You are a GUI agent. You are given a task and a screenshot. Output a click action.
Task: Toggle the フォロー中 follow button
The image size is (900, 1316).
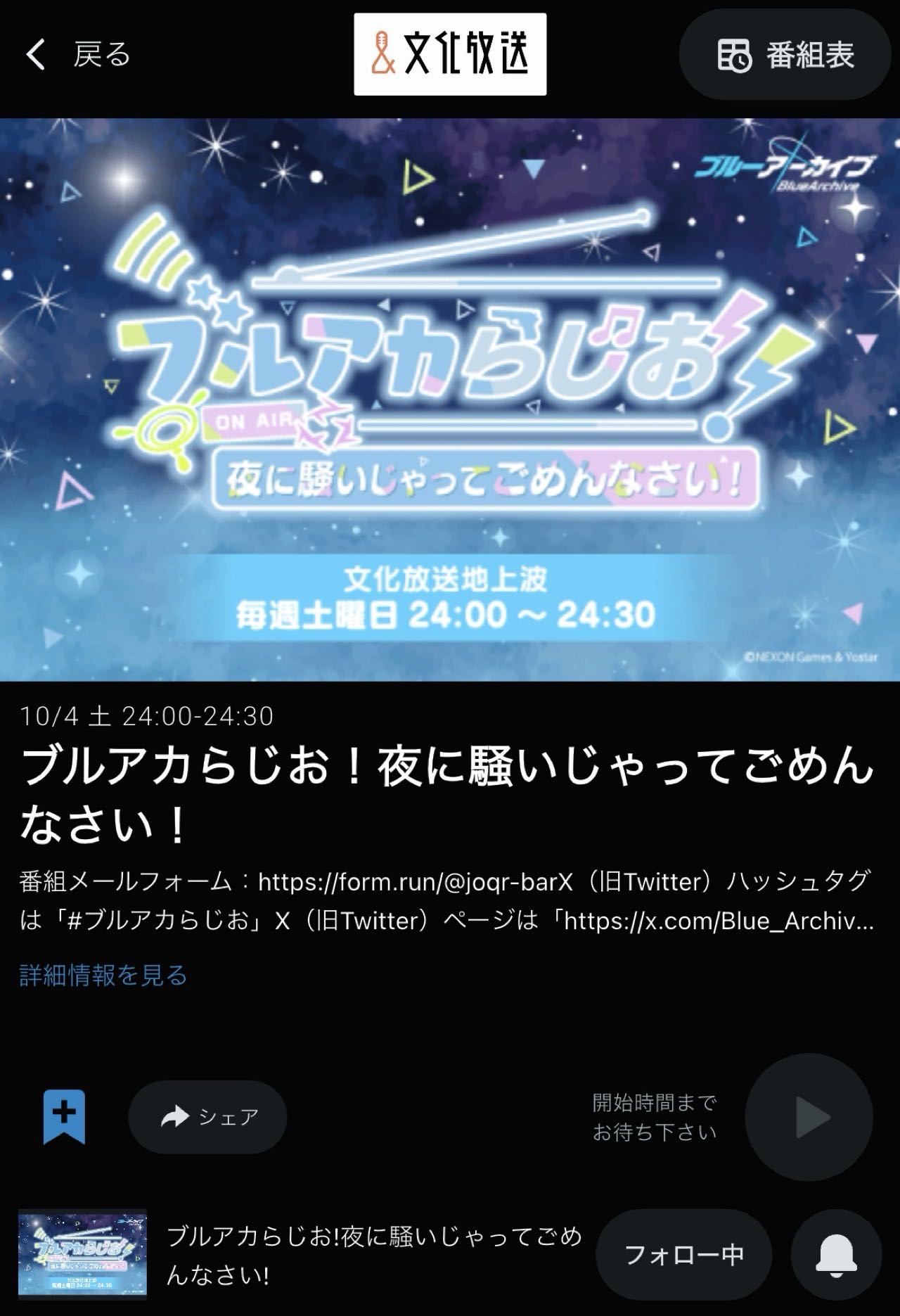pyautogui.click(x=683, y=1254)
